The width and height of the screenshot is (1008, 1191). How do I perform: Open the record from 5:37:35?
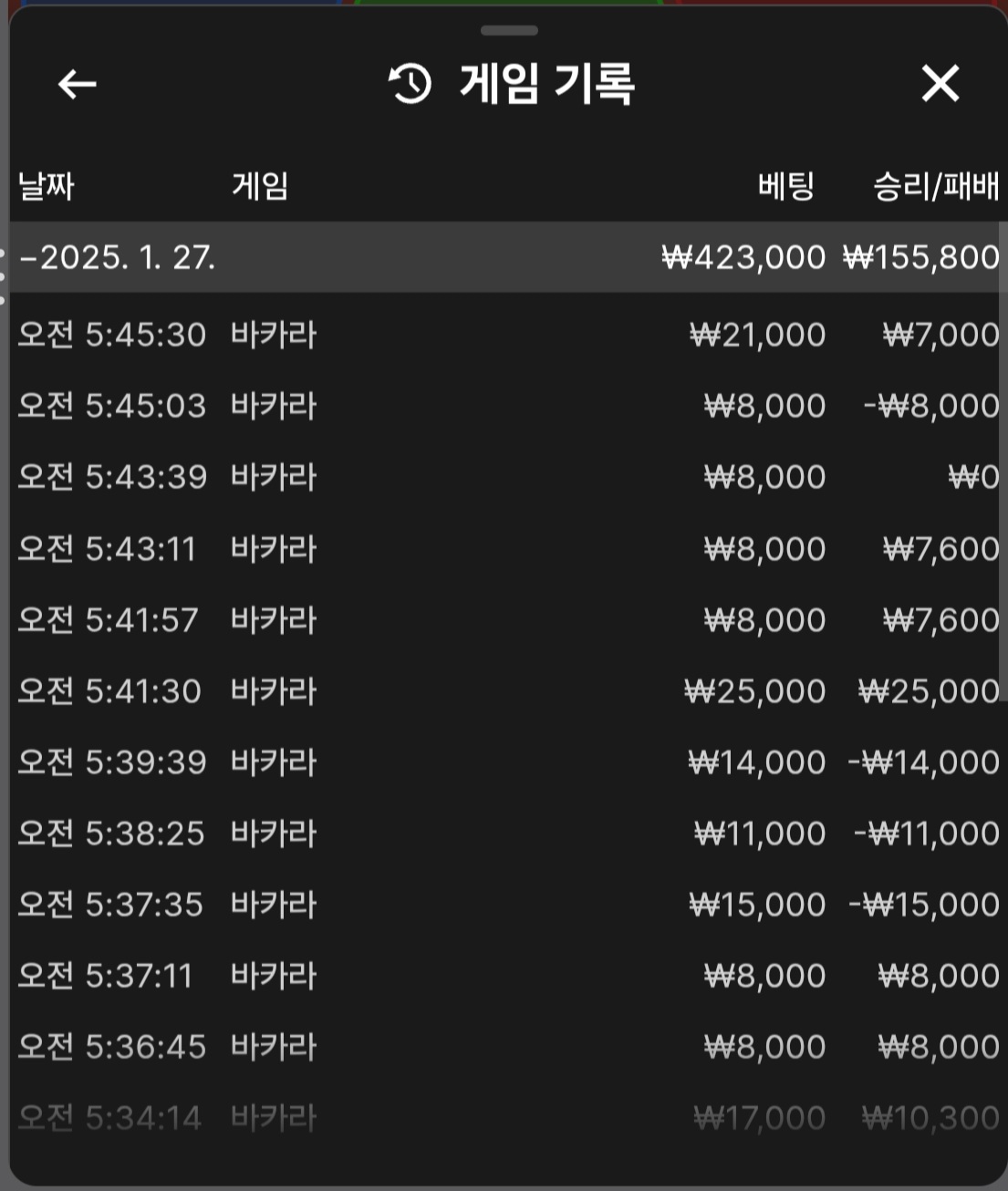507,905
